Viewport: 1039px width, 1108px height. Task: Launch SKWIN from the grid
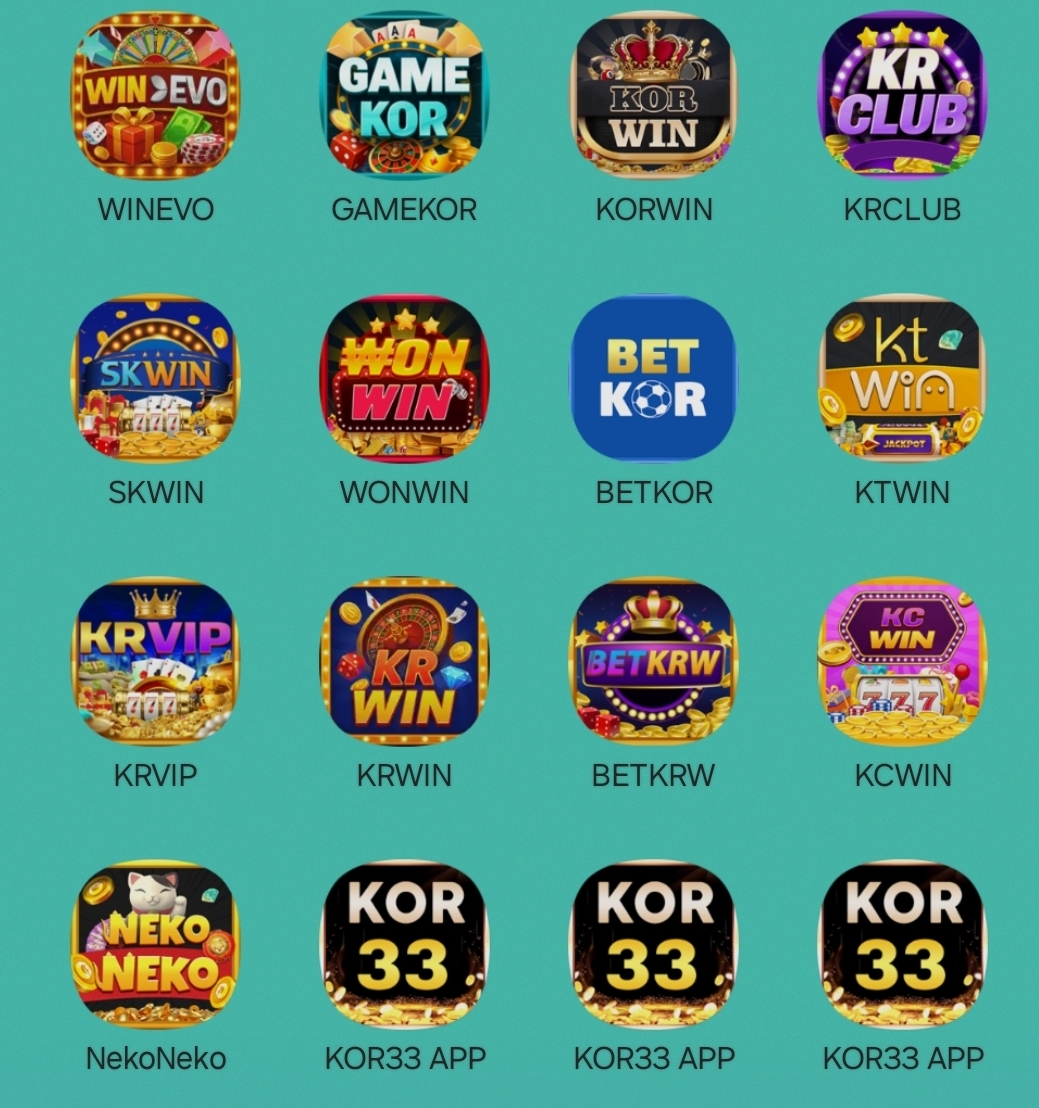pyautogui.click(x=155, y=378)
